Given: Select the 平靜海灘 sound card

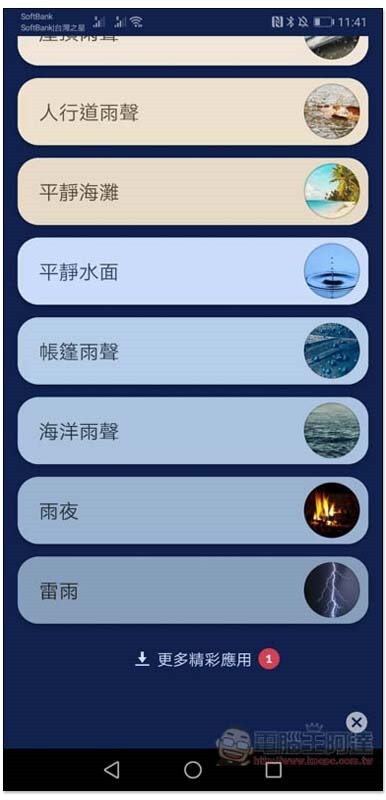Looking at the screenshot, I should point(193,191).
